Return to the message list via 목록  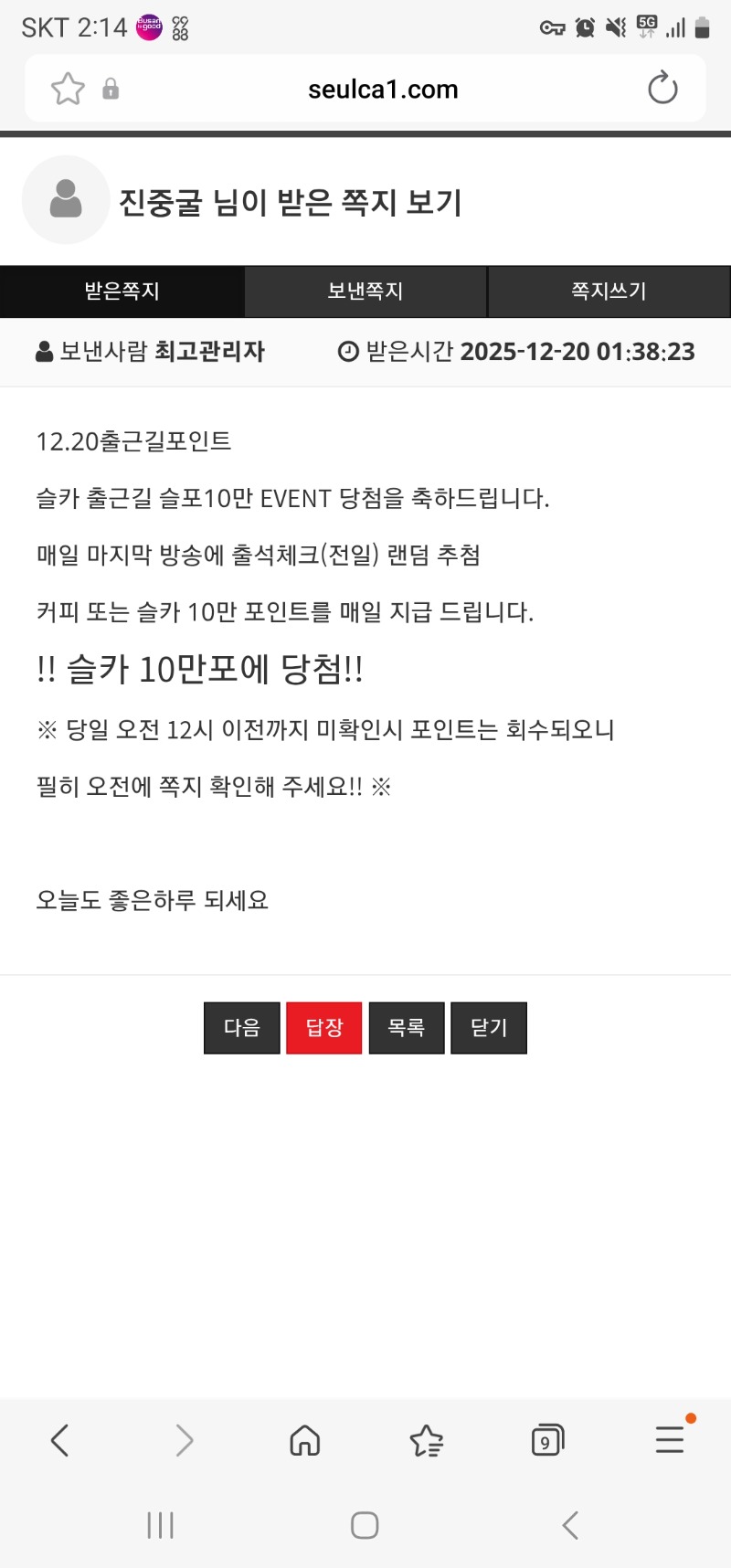407,1028
